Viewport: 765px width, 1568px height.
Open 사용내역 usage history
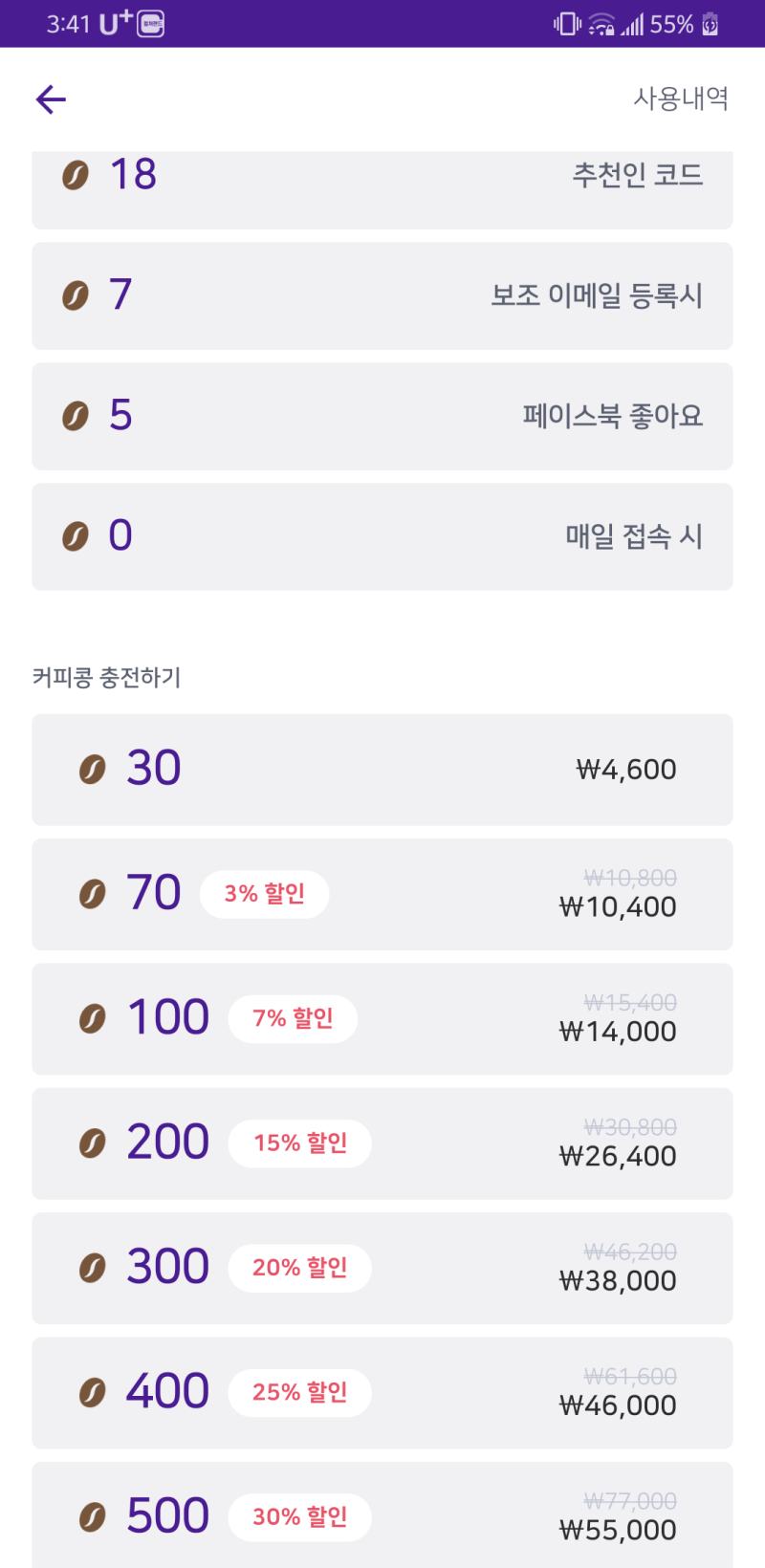pos(681,98)
